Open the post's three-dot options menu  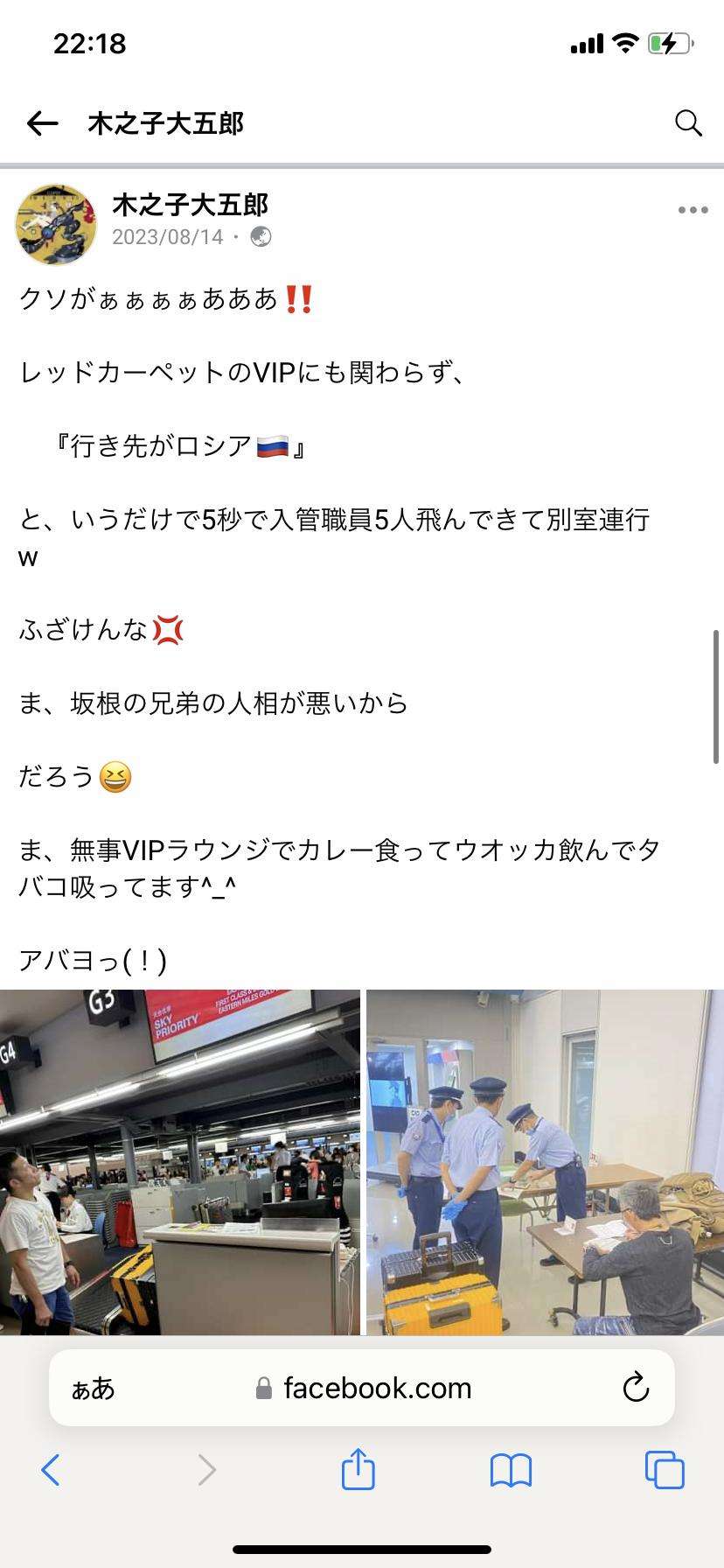tap(693, 210)
